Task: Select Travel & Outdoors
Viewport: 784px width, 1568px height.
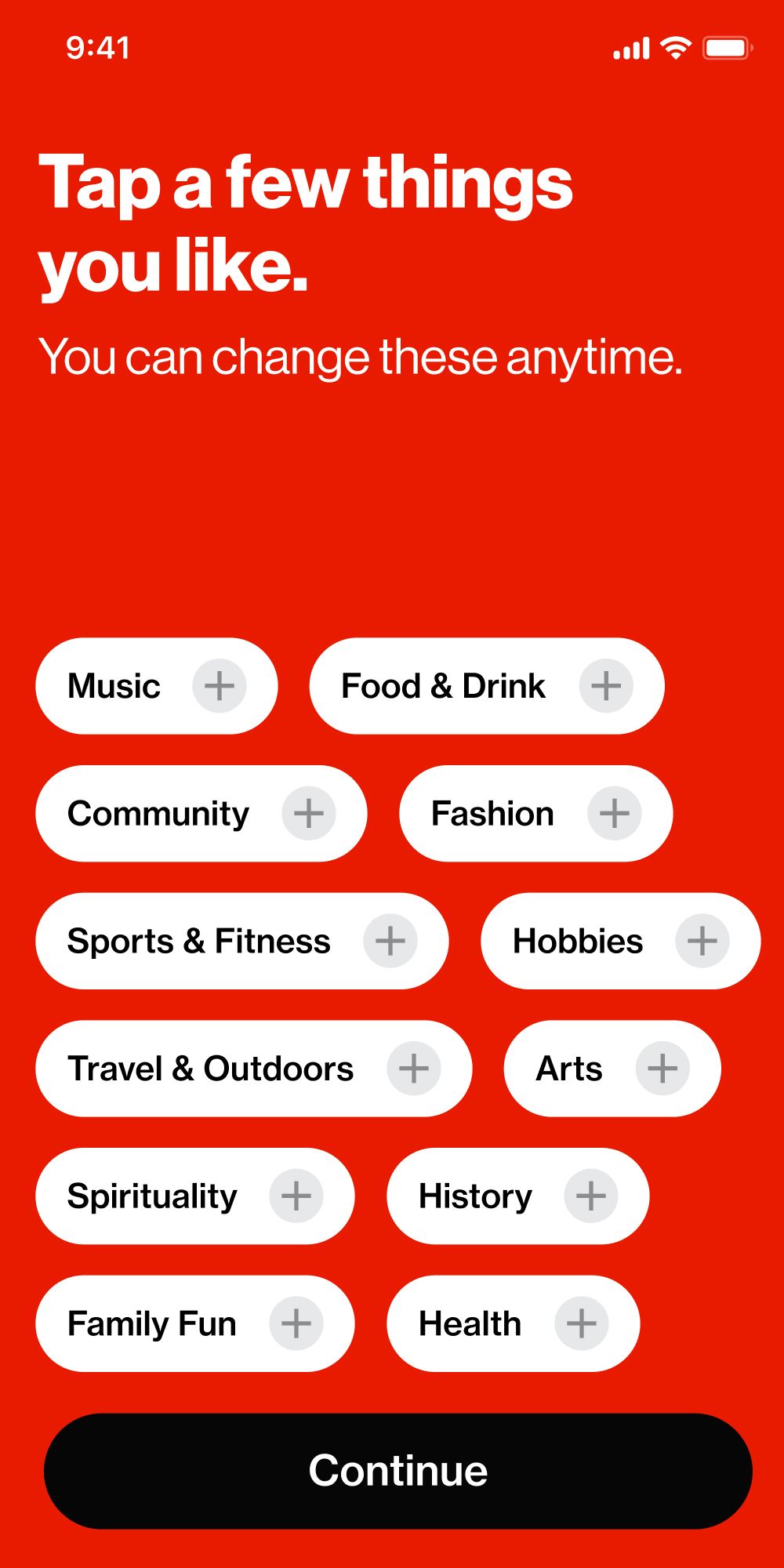Action: coord(253,1069)
